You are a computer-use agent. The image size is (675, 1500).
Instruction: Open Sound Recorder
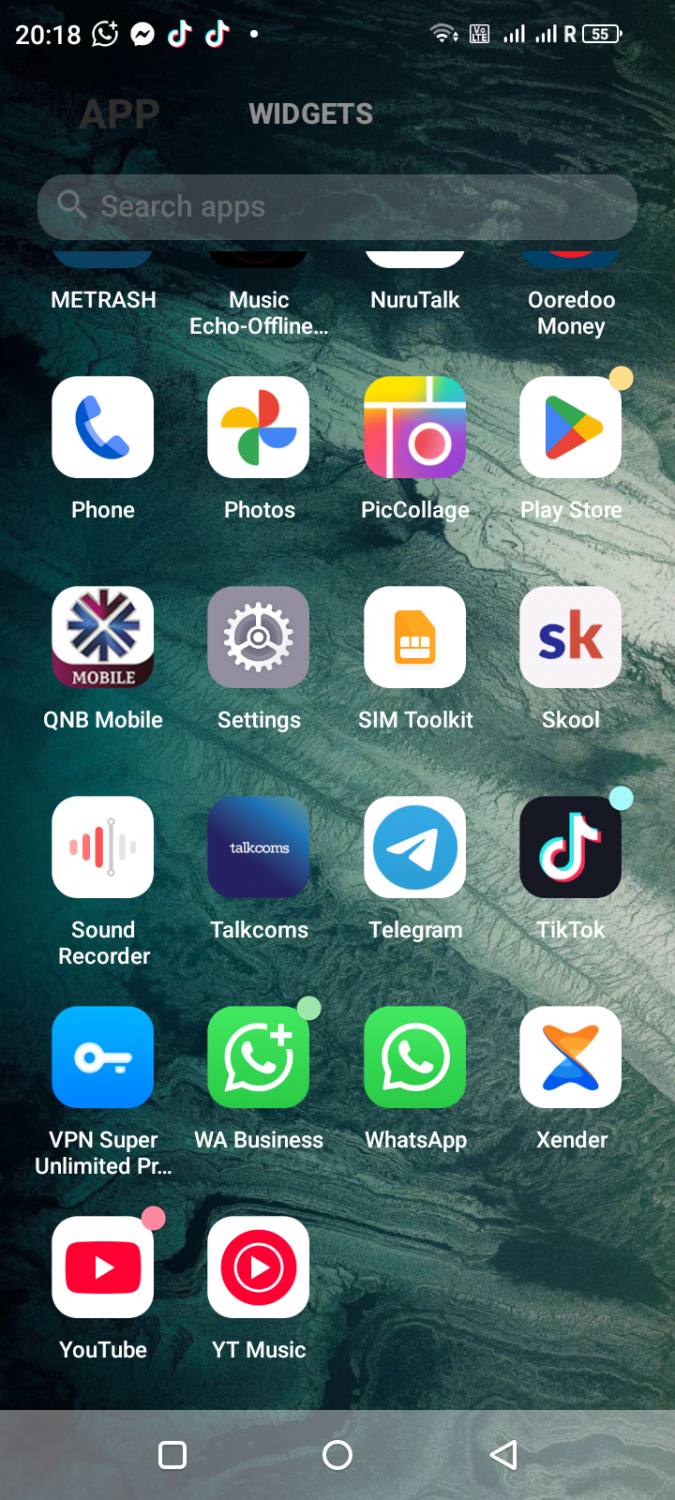point(103,848)
